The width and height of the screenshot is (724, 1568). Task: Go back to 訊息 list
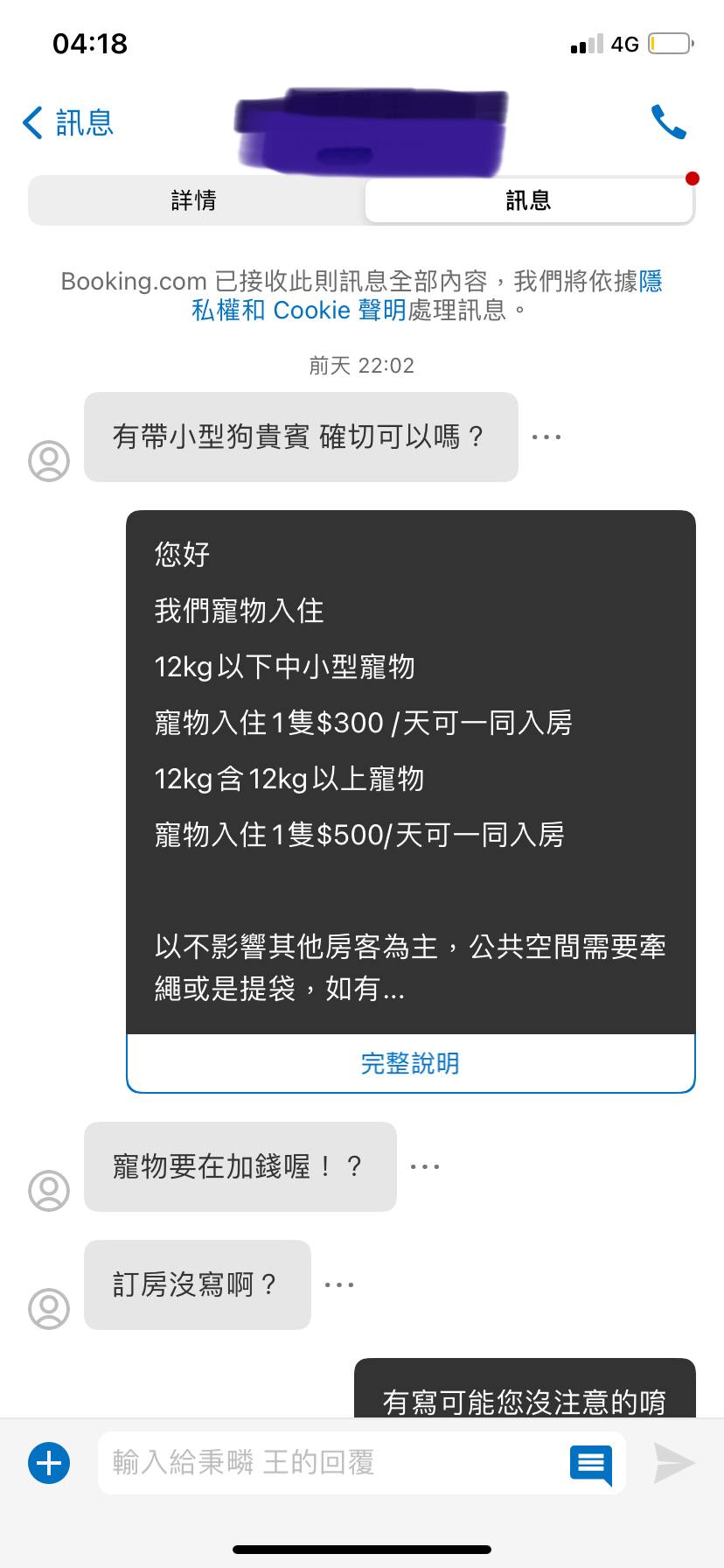(68, 122)
